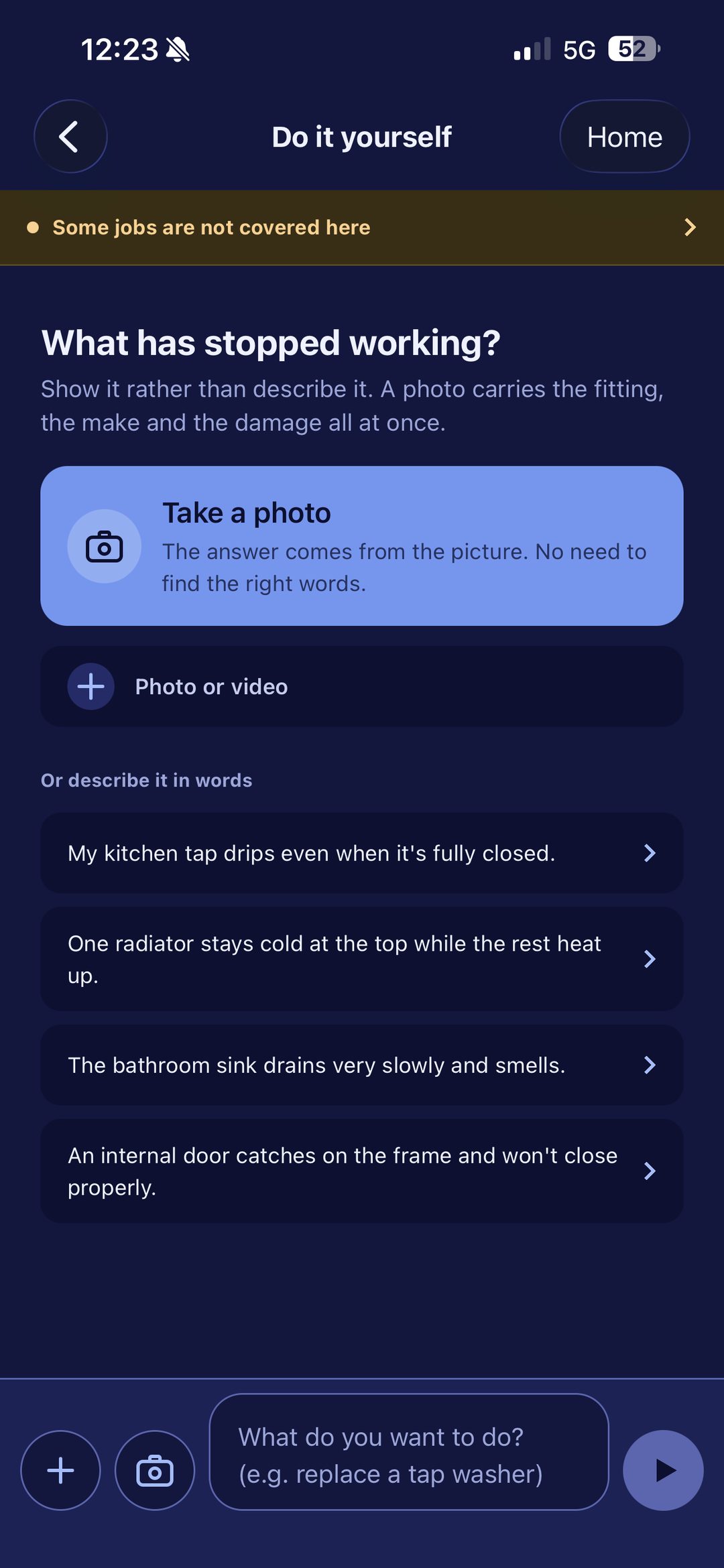Pick the bathroom sink drains slowly suggestion
724x1568 pixels.
tap(362, 1065)
